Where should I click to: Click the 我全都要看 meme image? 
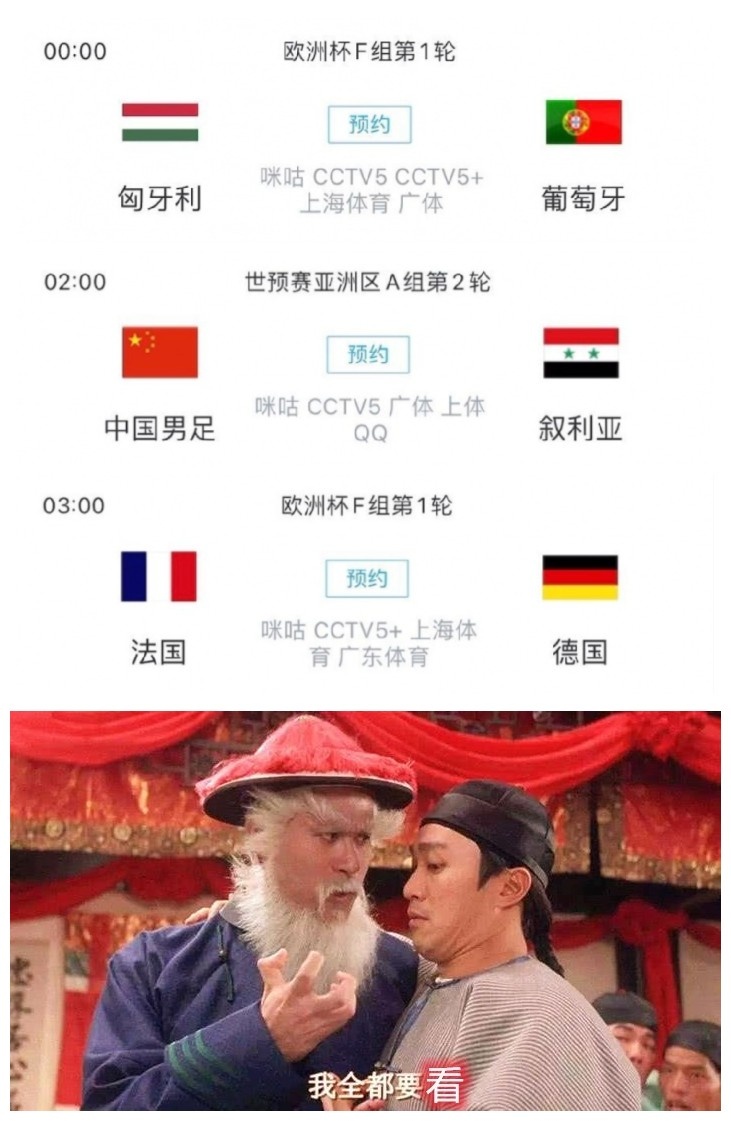(x=365, y=910)
